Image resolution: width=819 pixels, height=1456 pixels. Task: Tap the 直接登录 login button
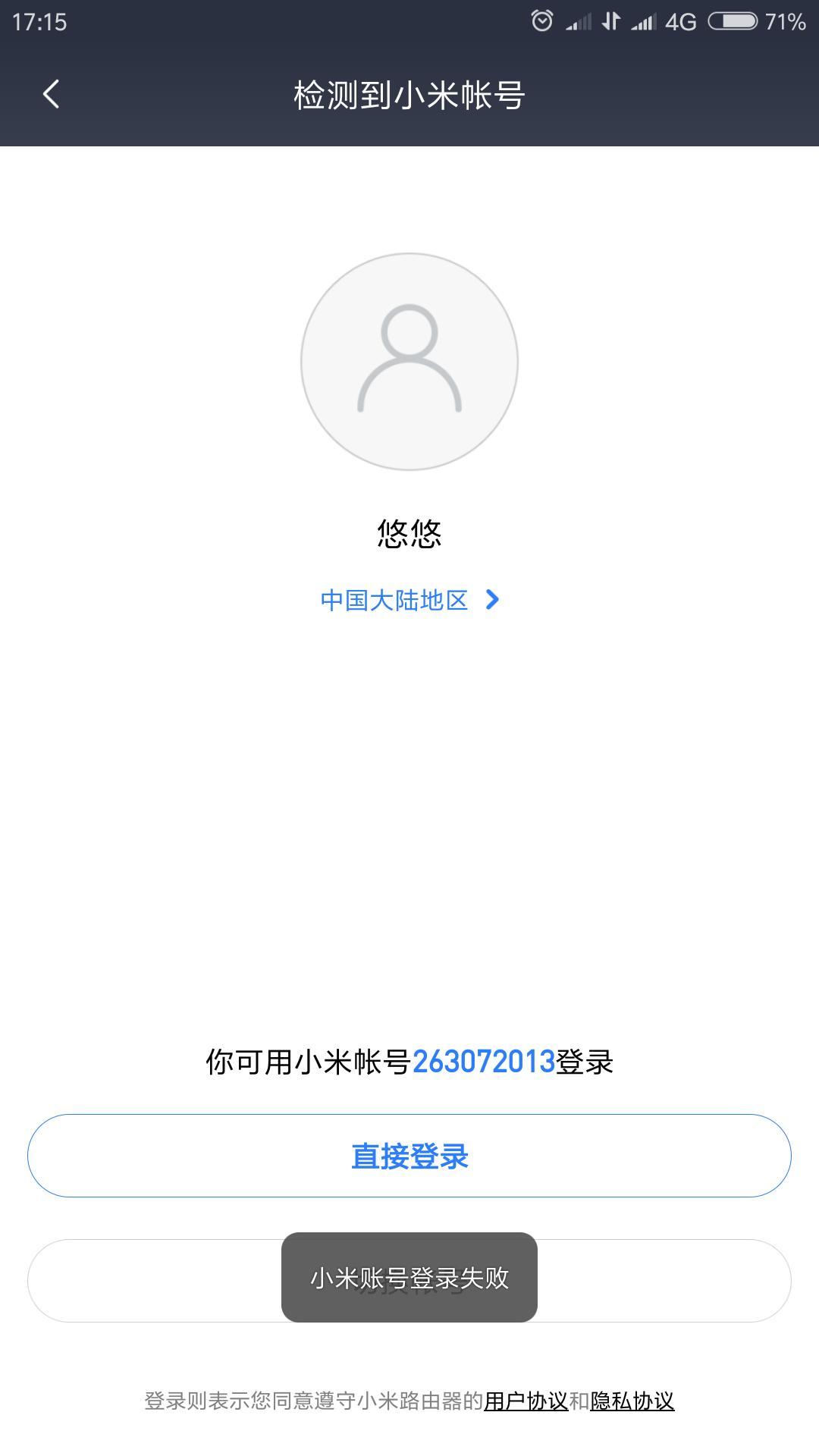(409, 1156)
